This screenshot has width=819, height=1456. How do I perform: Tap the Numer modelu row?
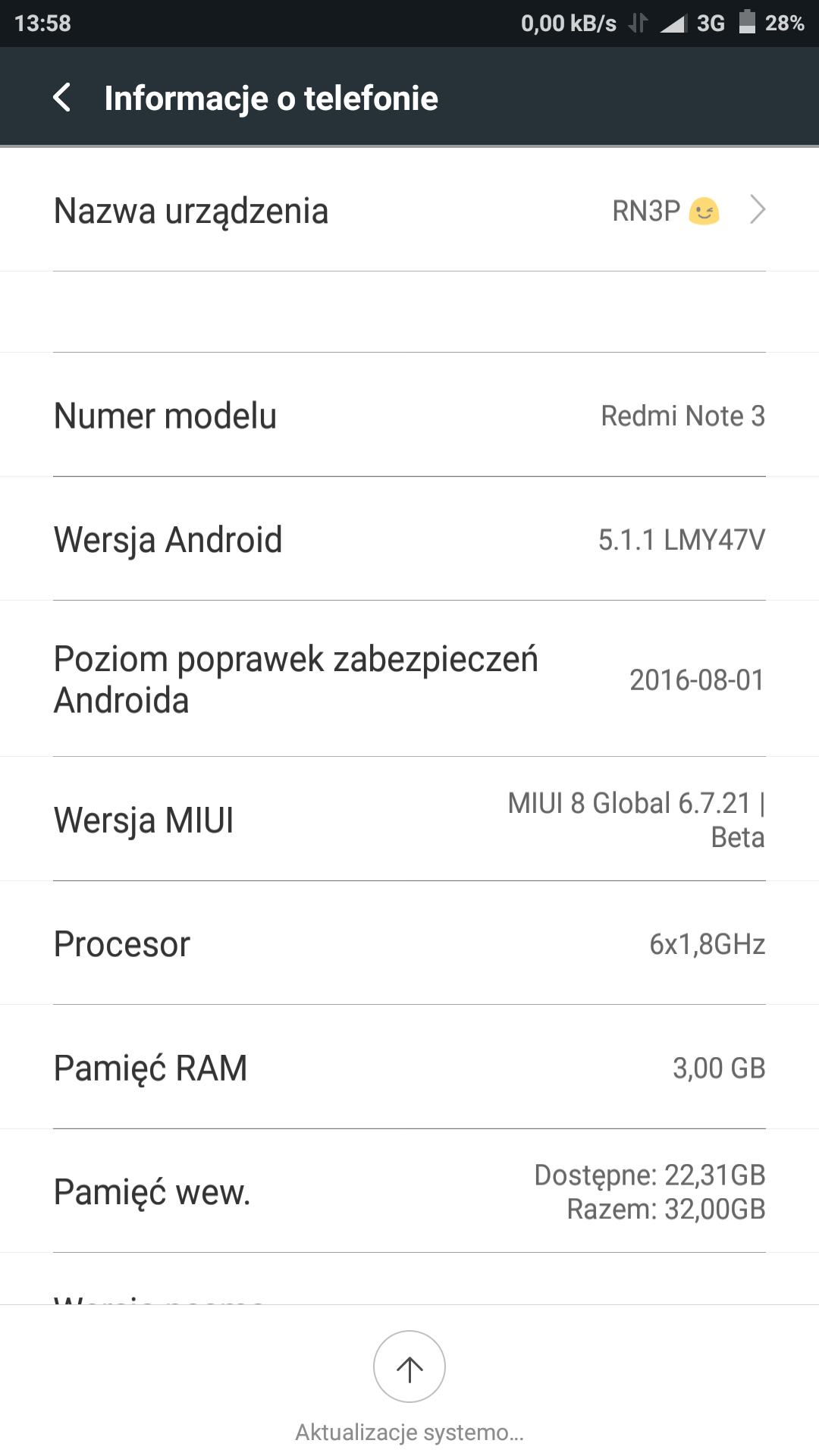point(409,416)
